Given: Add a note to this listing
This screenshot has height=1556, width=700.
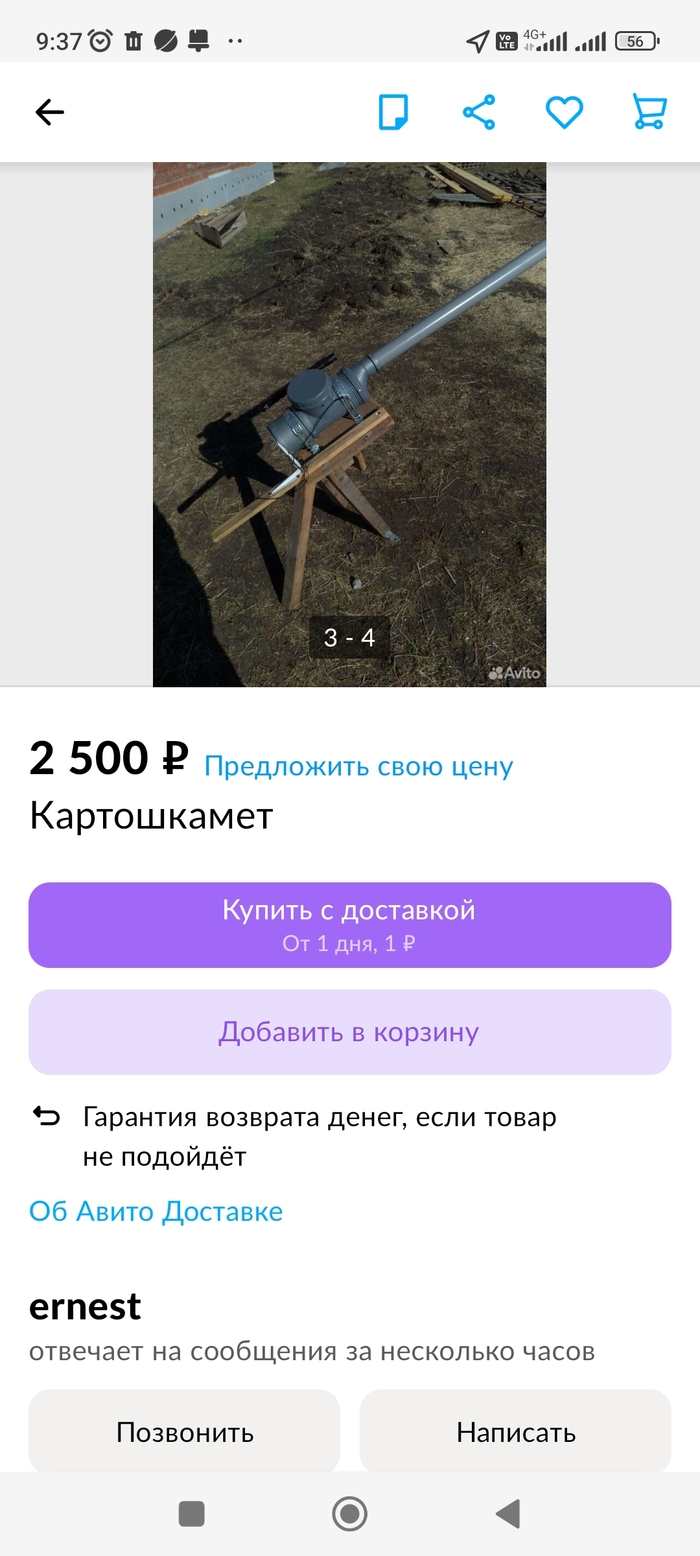Looking at the screenshot, I should [x=393, y=112].
